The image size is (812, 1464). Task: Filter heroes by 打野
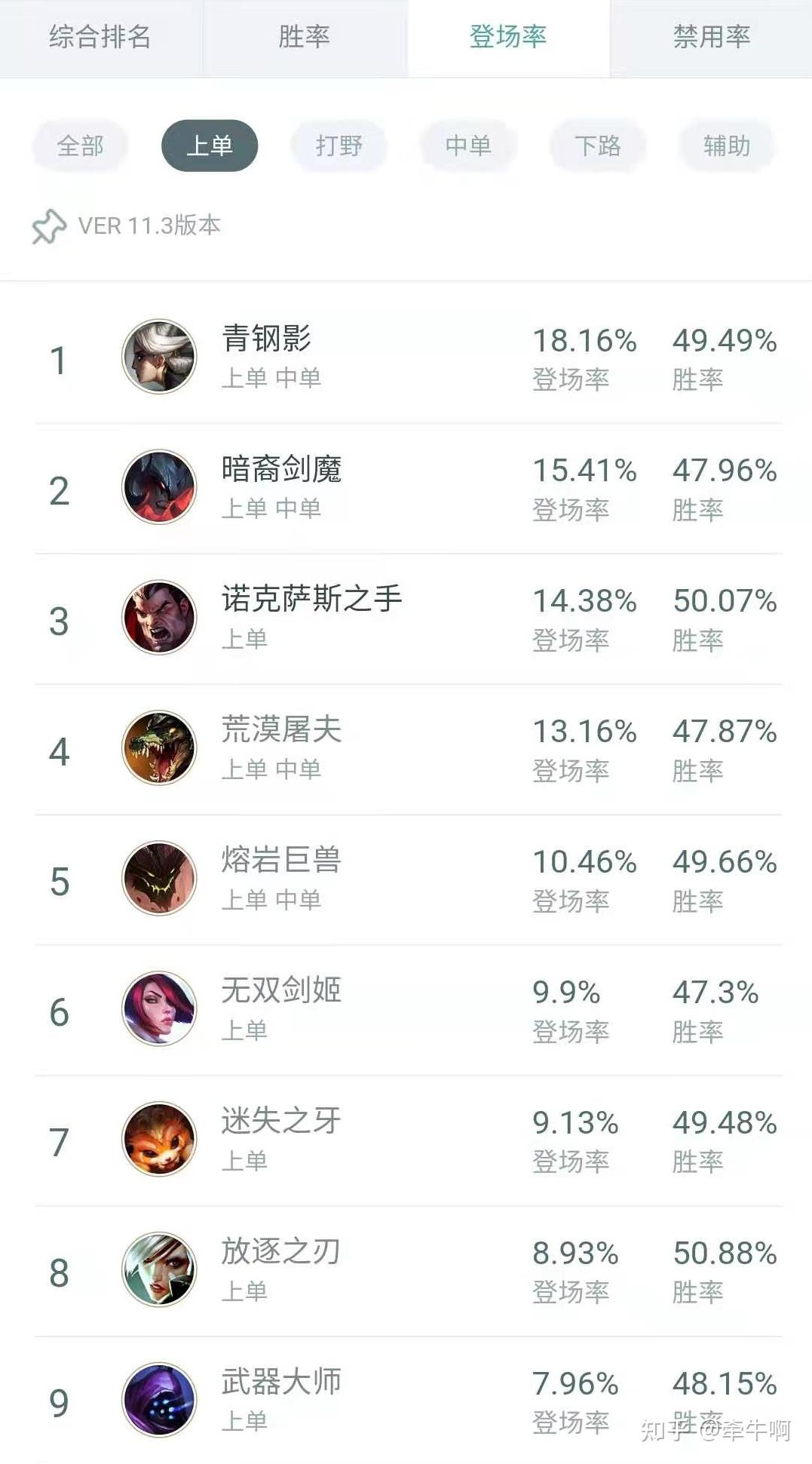(339, 146)
